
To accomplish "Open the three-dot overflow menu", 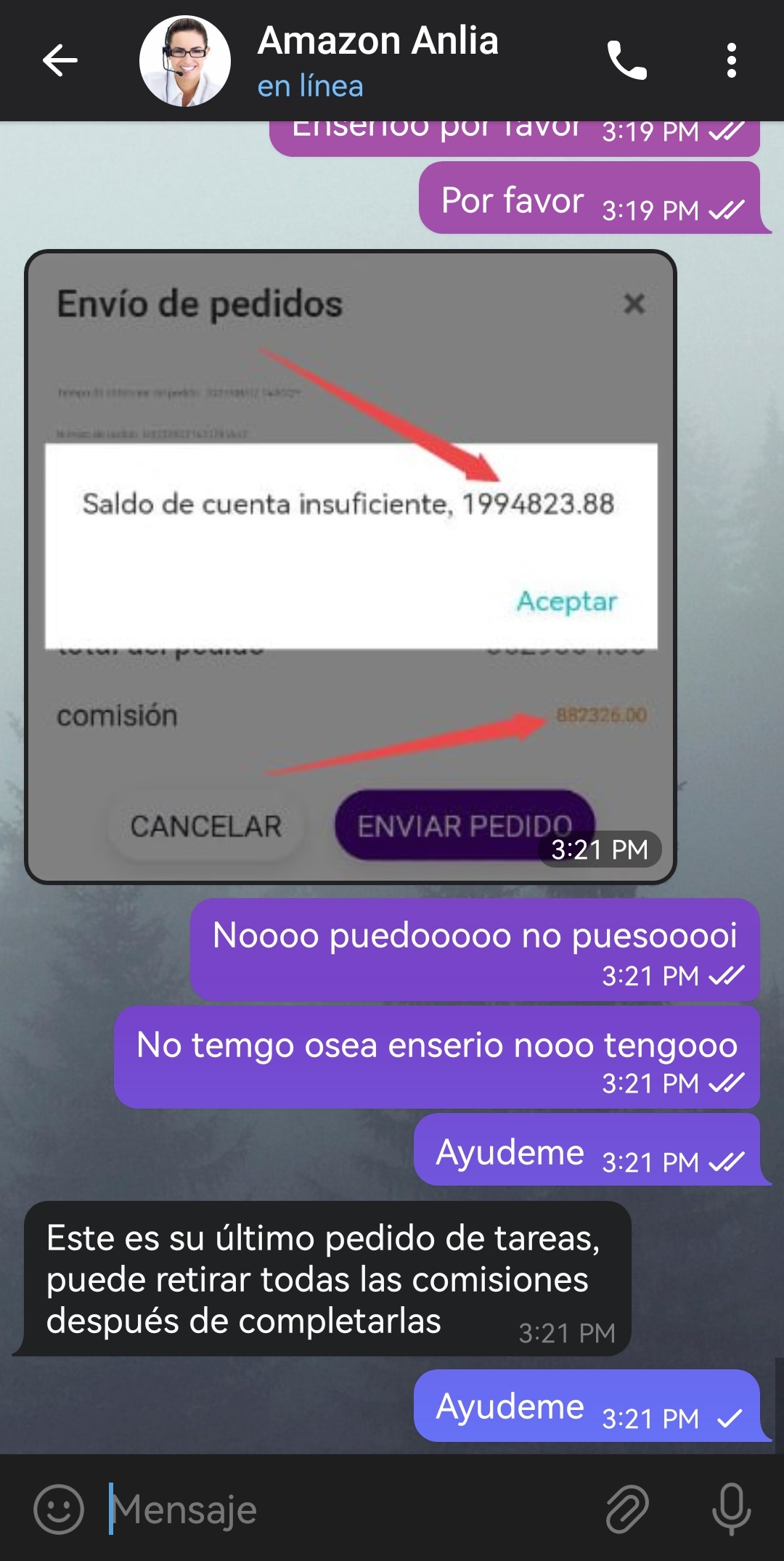I will point(731,60).
